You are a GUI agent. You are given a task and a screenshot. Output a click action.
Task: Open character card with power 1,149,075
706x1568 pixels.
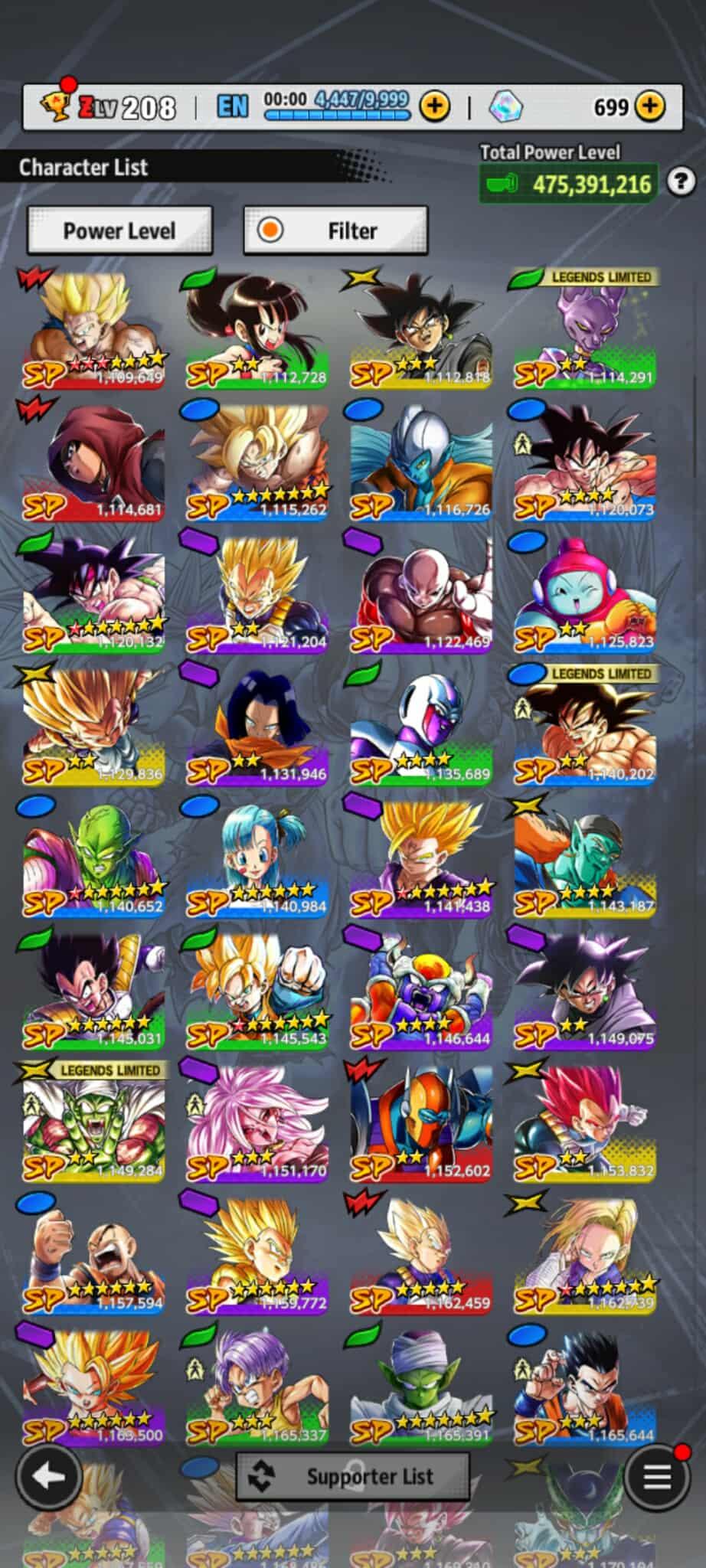(584, 991)
